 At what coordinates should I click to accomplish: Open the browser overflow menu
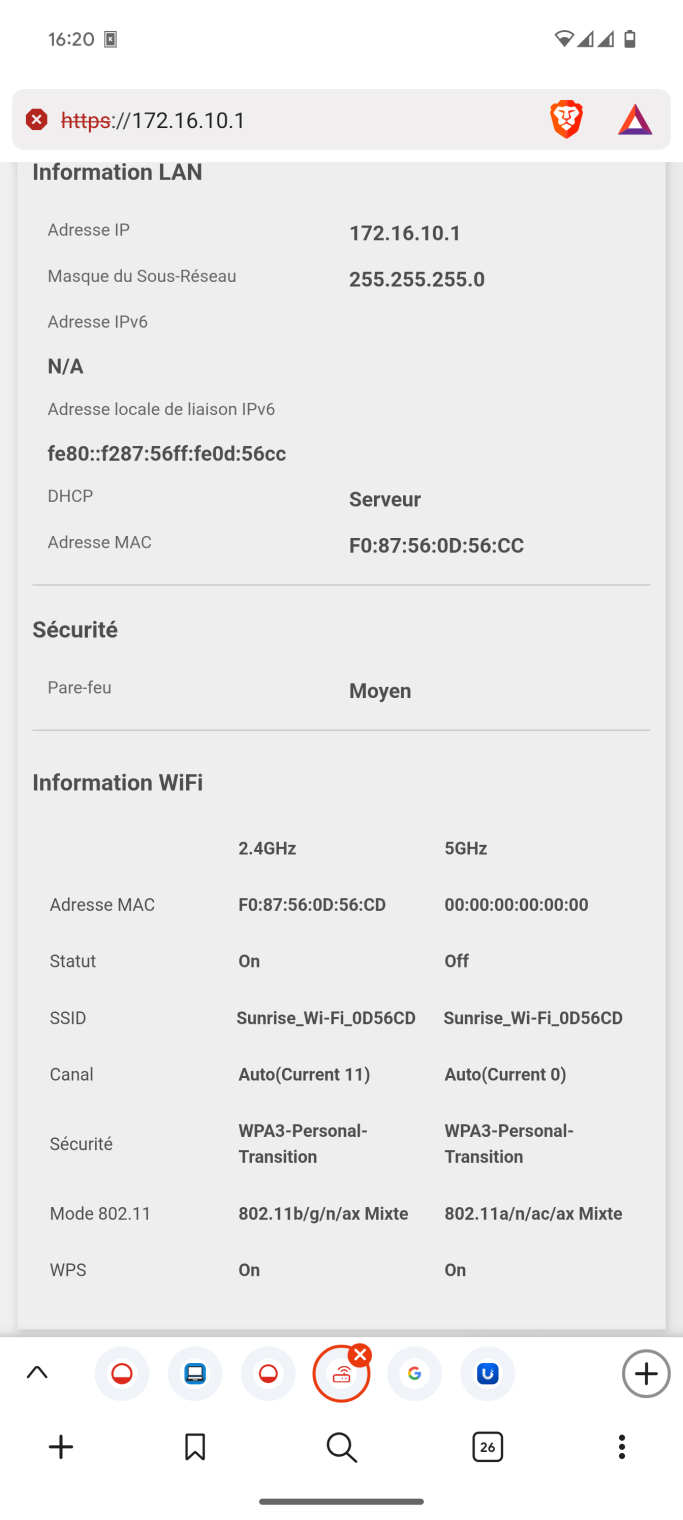[x=622, y=1447]
